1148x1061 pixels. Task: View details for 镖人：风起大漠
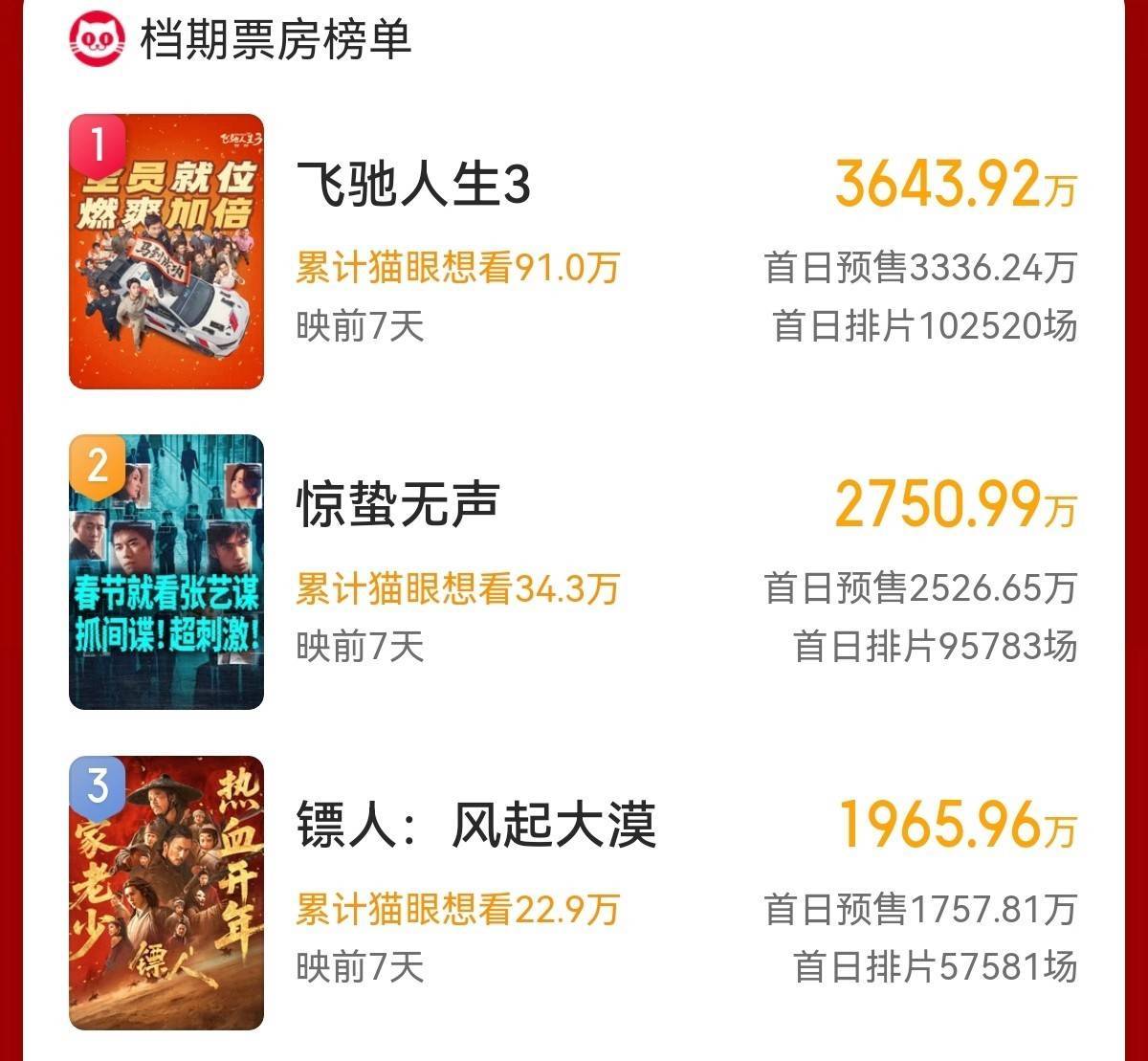coord(475,825)
